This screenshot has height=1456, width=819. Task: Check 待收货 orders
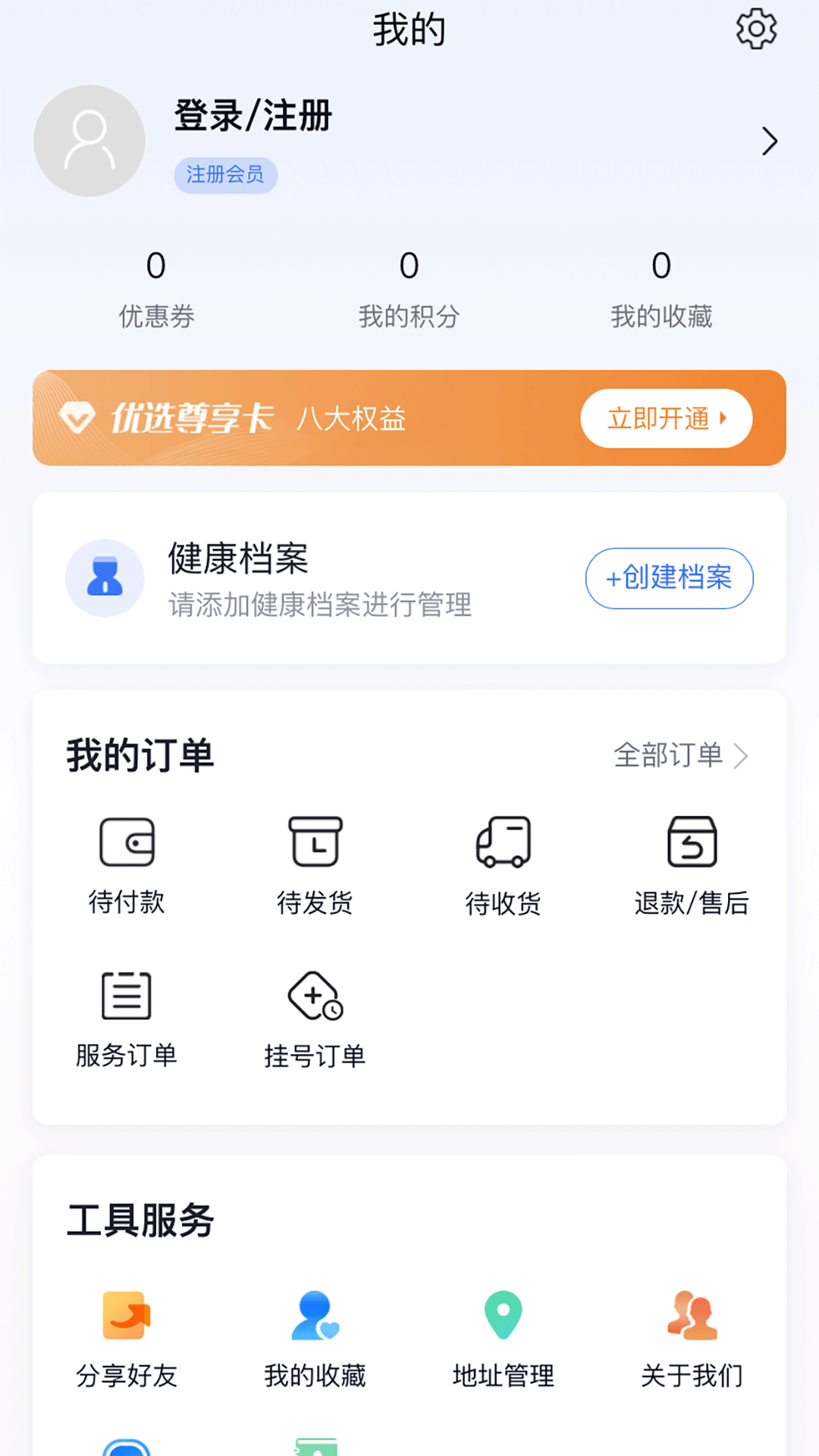click(503, 866)
